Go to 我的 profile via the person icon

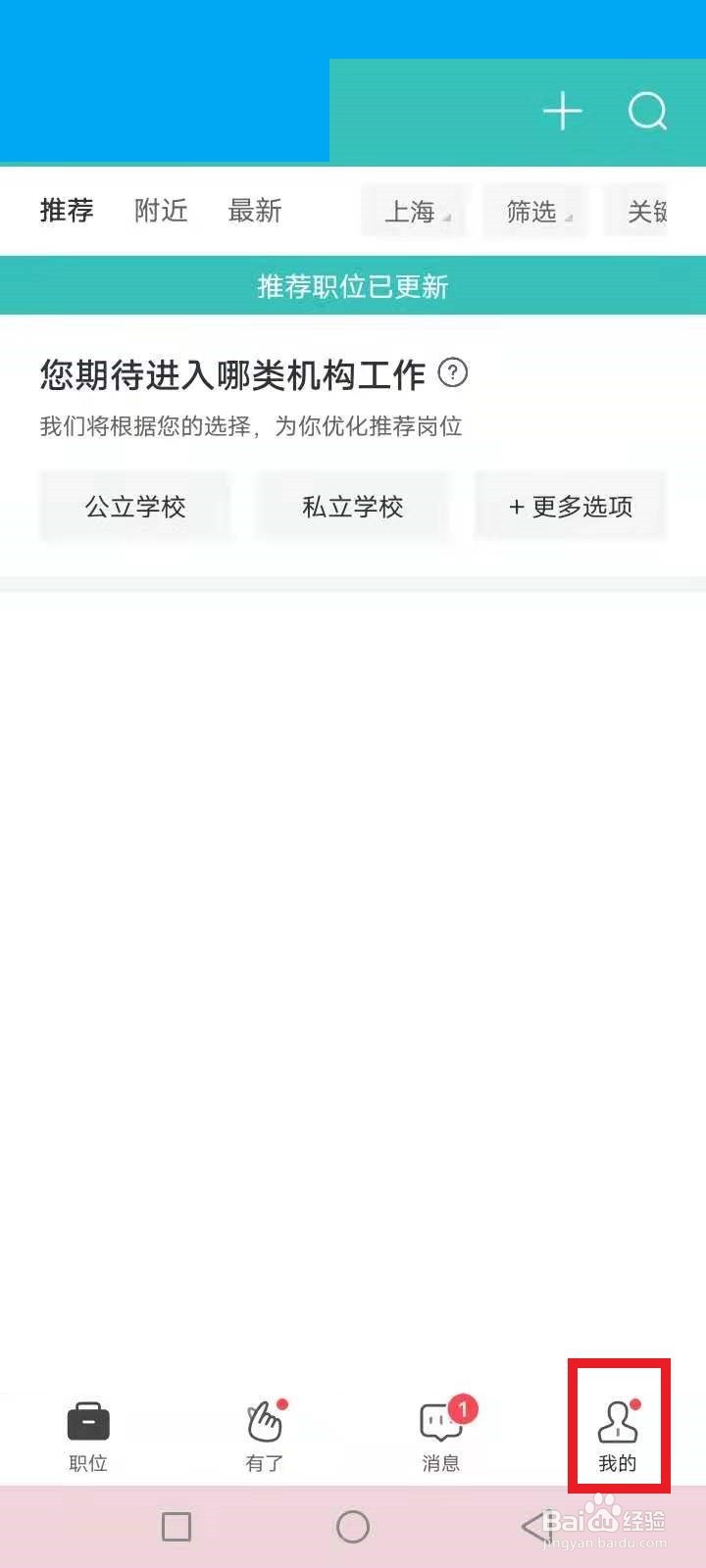(616, 1421)
